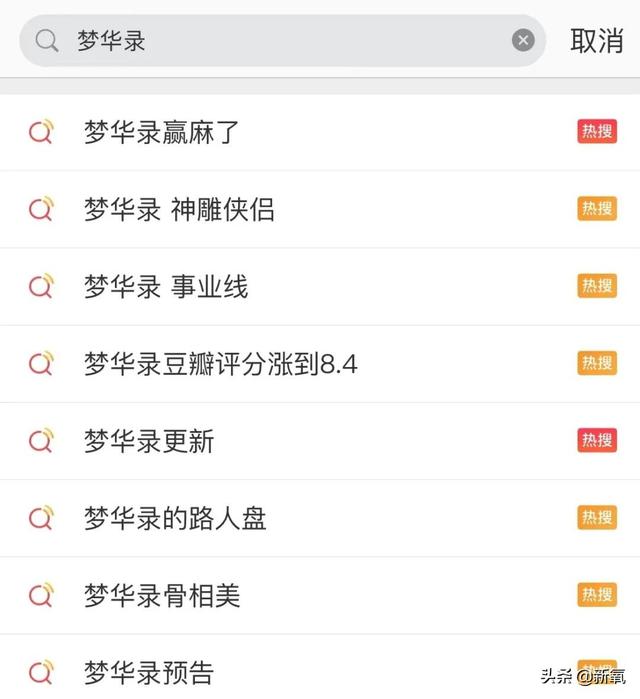Open suggestion 梦华录豆瓣评分涨到8.4
640x699 pixels.
(221, 364)
